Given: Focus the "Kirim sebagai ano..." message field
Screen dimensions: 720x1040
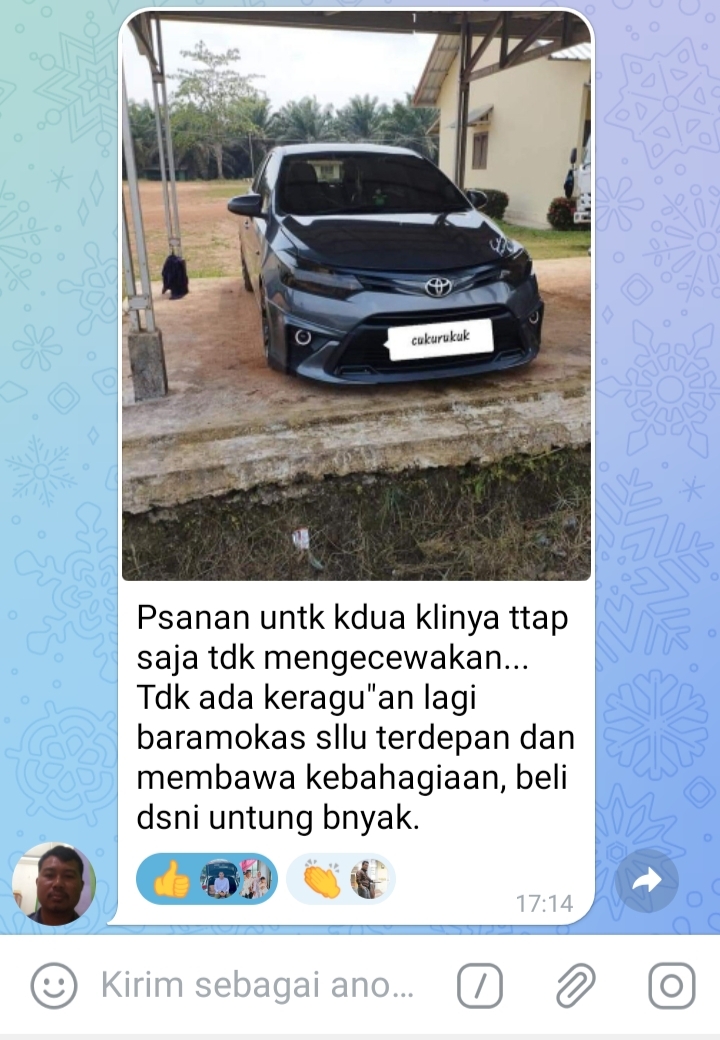Looking at the screenshot, I should click(257, 987).
